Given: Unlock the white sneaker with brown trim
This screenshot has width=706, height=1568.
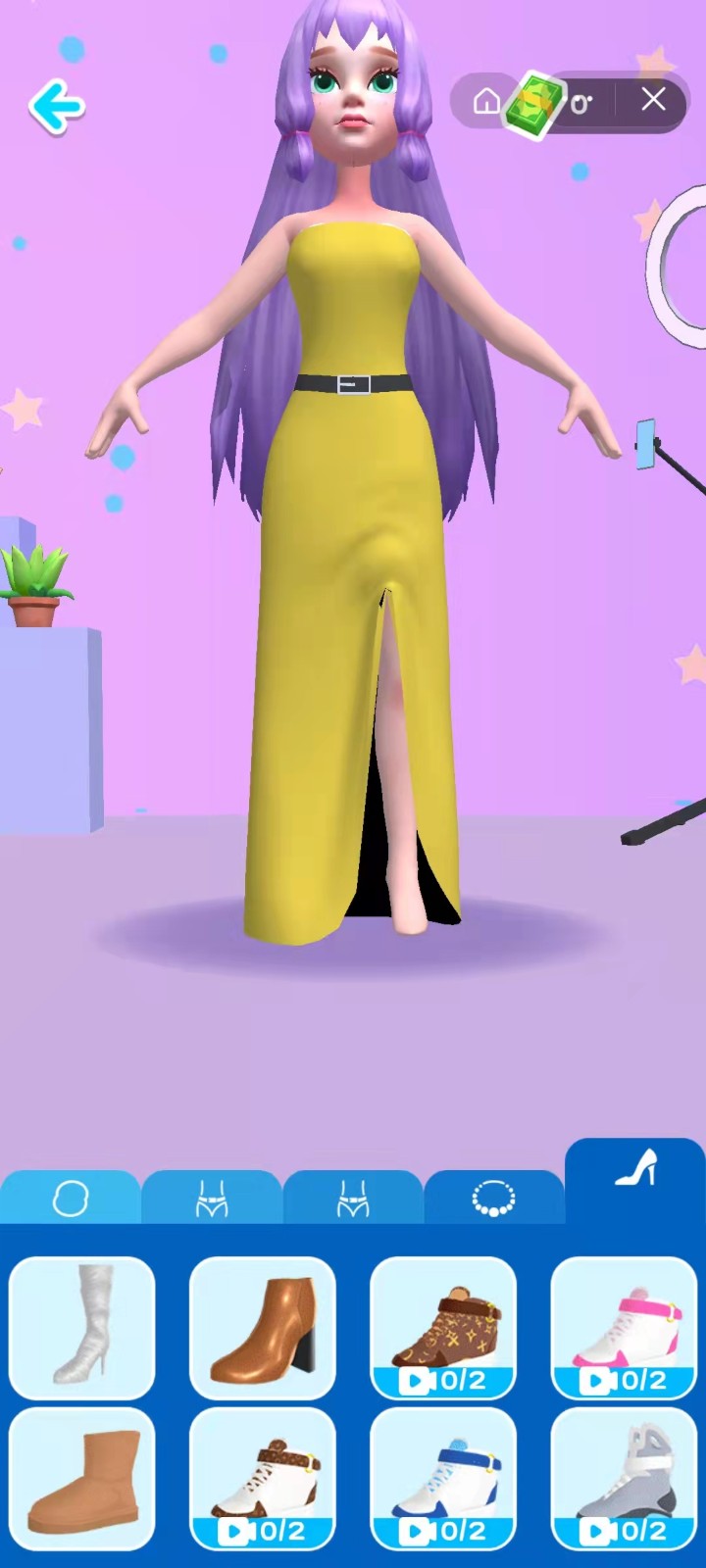Looking at the screenshot, I should (263, 1478).
